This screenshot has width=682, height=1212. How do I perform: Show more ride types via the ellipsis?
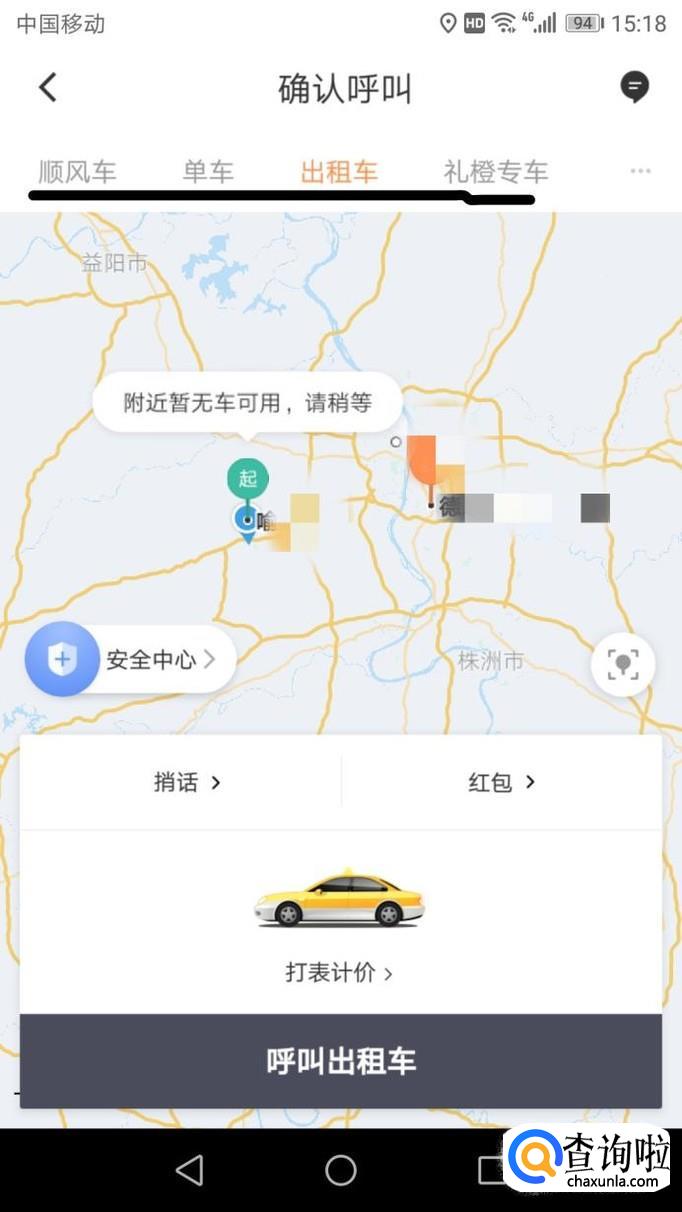tap(640, 172)
